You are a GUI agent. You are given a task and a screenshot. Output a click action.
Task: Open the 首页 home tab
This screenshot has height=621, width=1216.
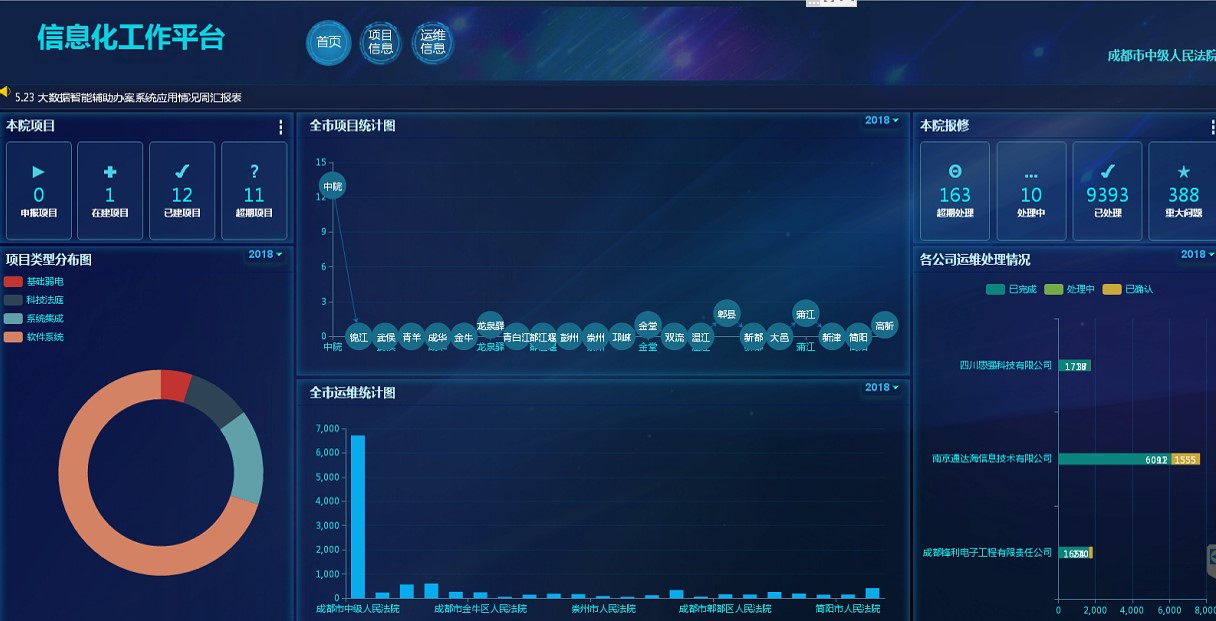(x=328, y=42)
